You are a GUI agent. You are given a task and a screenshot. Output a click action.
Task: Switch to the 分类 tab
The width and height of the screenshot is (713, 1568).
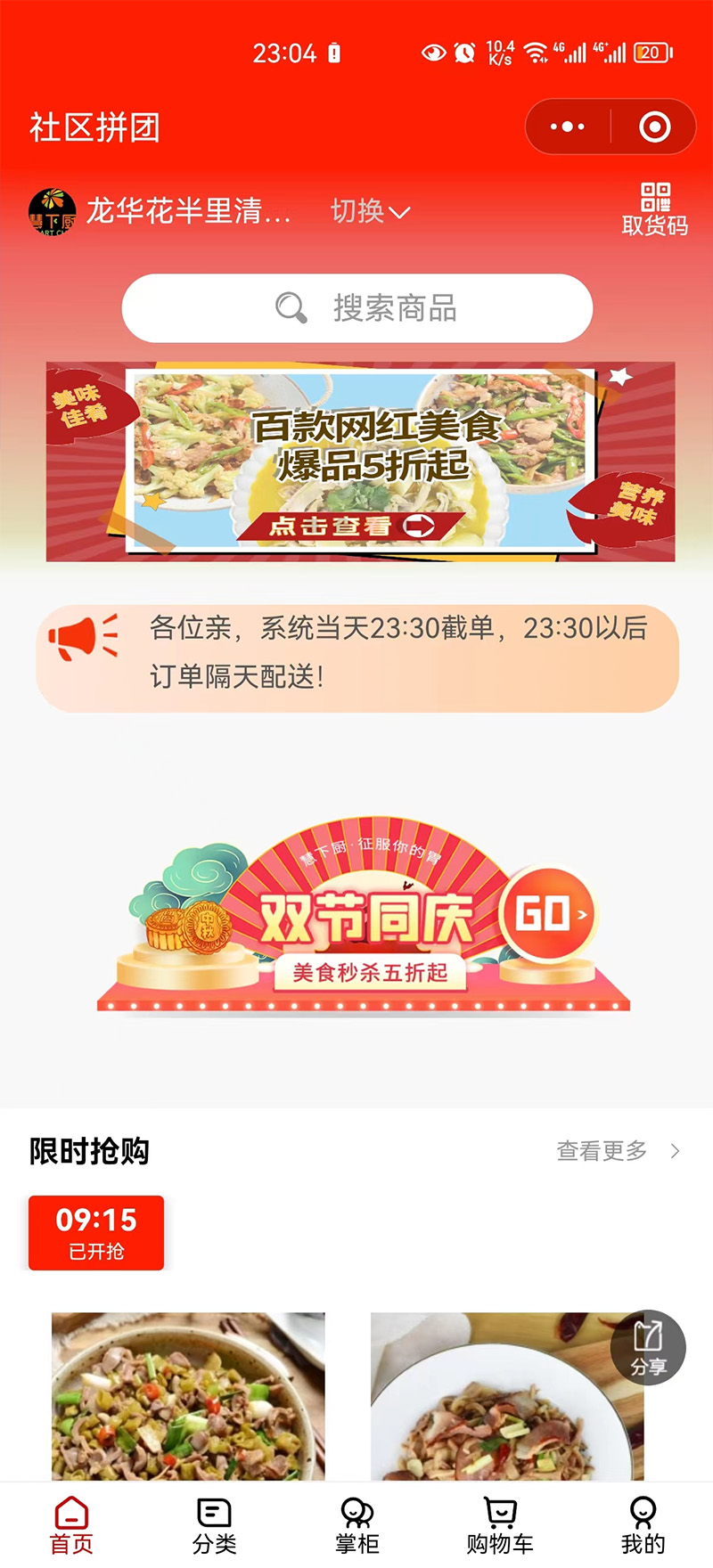(214, 1525)
